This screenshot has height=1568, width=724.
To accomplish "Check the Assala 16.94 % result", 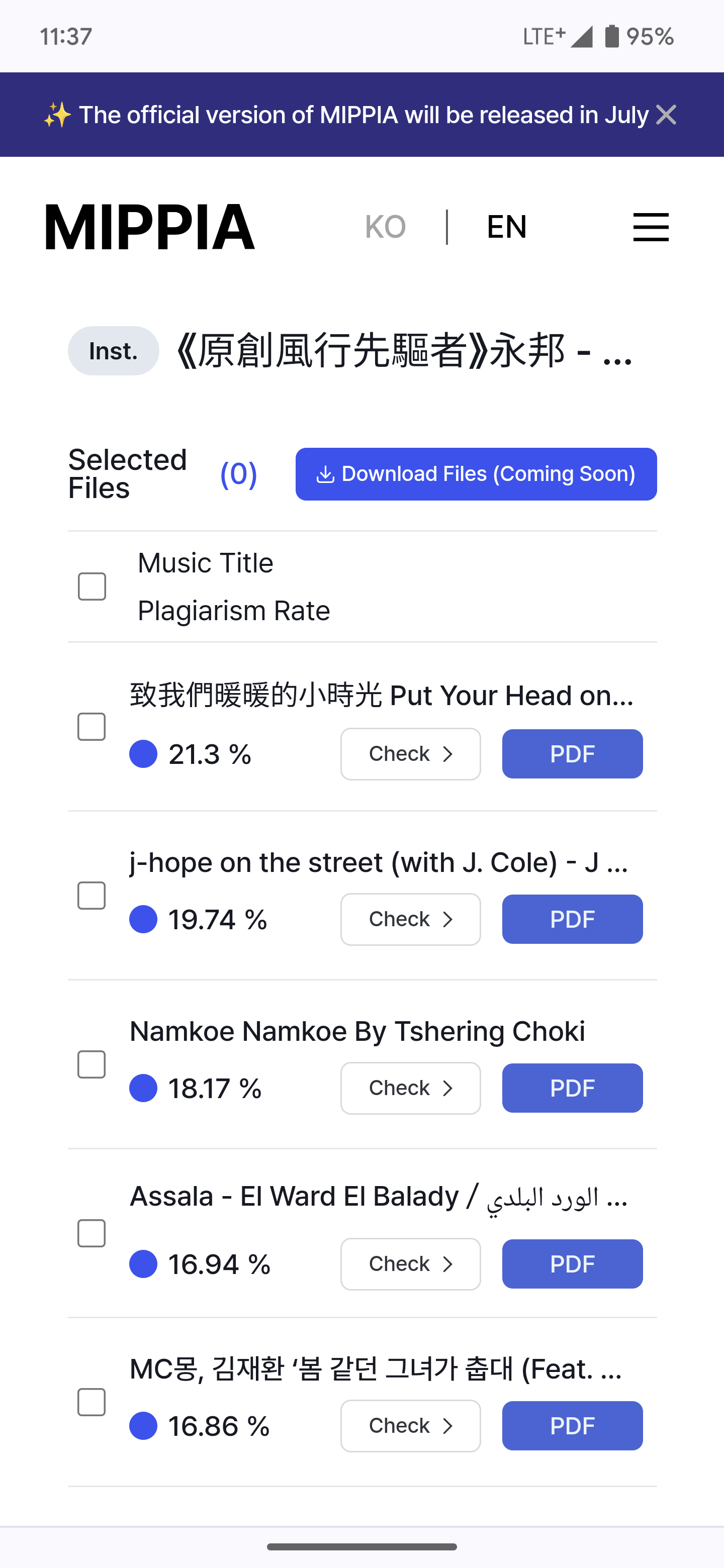I will pos(410,1263).
